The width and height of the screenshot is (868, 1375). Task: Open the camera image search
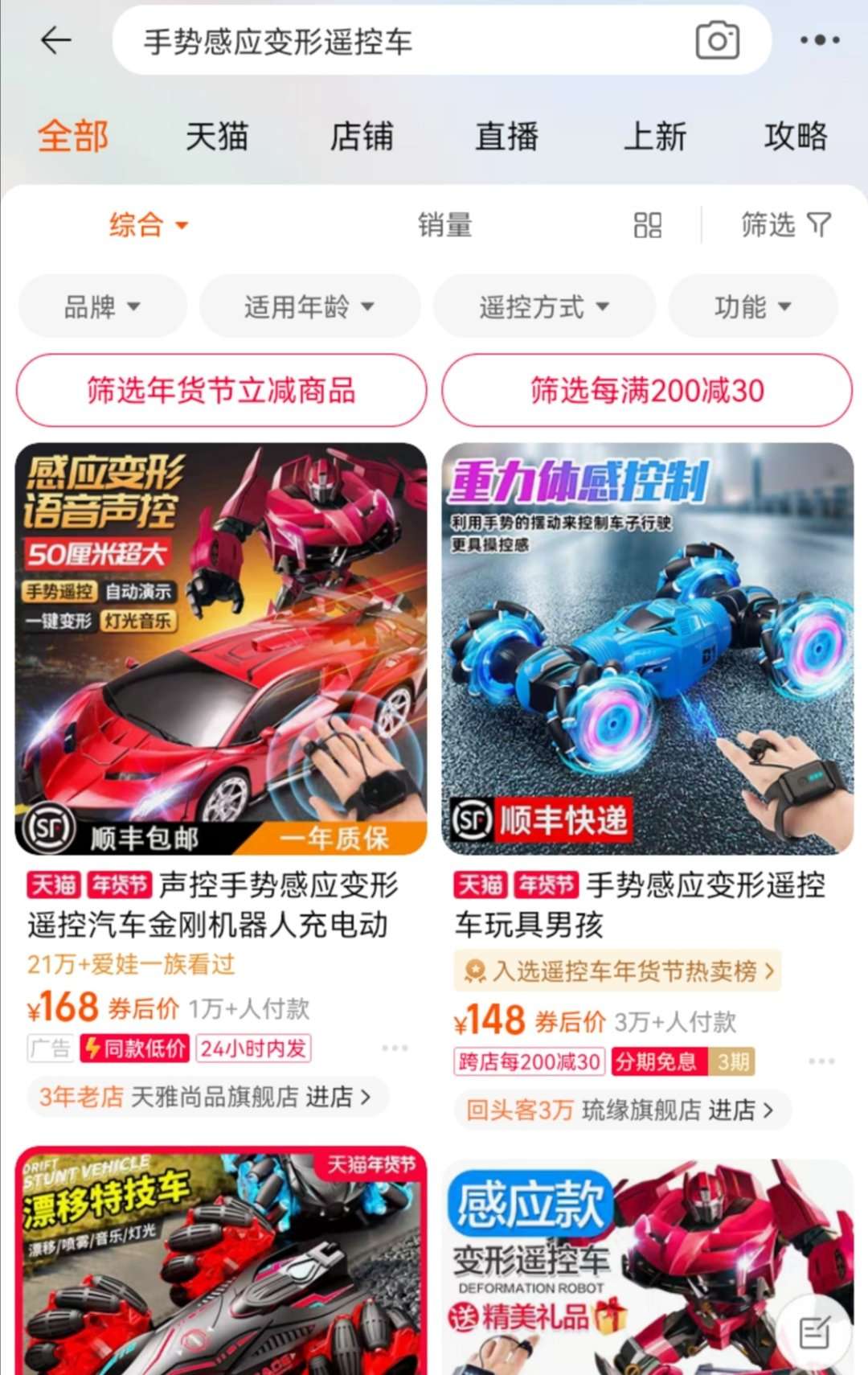717,40
